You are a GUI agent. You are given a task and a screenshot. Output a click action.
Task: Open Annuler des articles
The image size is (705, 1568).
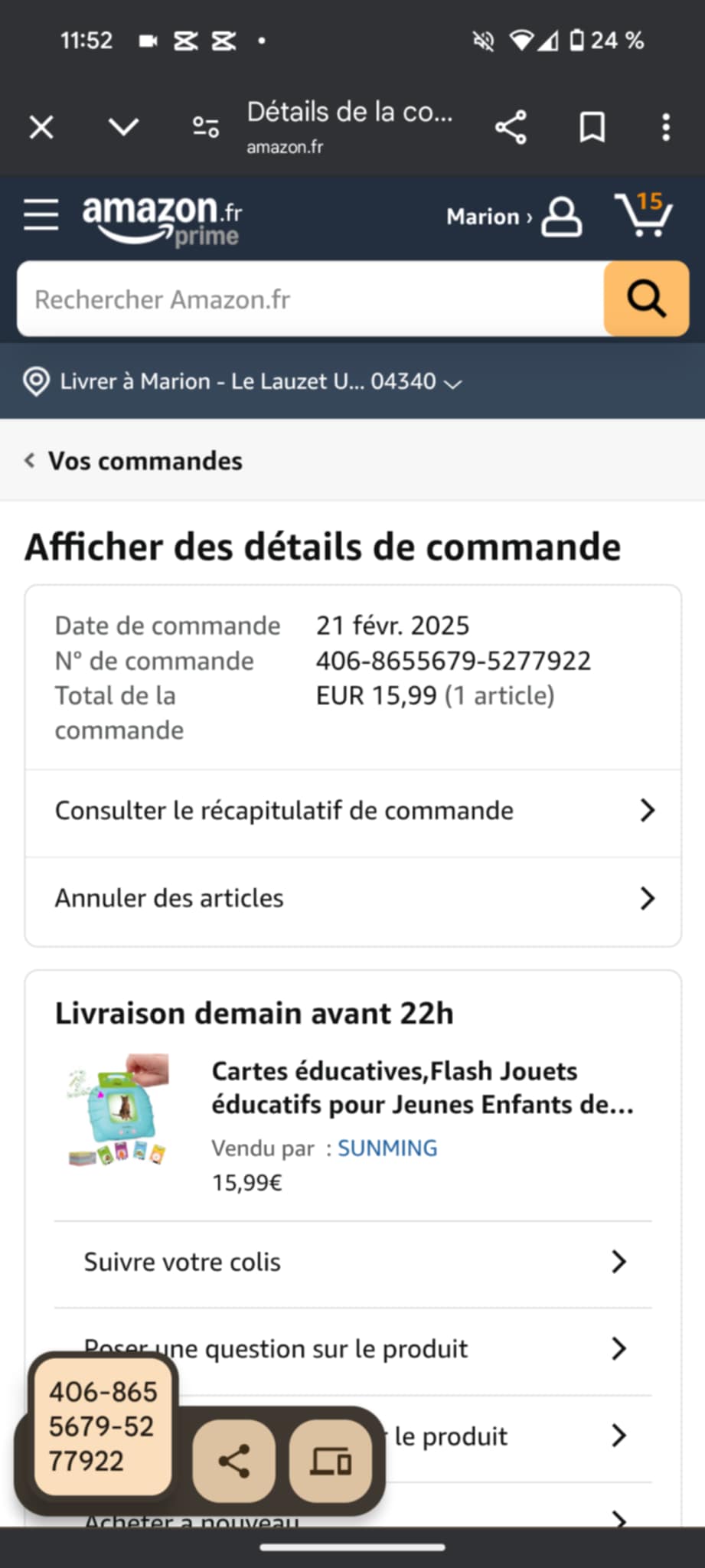pos(353,898)
